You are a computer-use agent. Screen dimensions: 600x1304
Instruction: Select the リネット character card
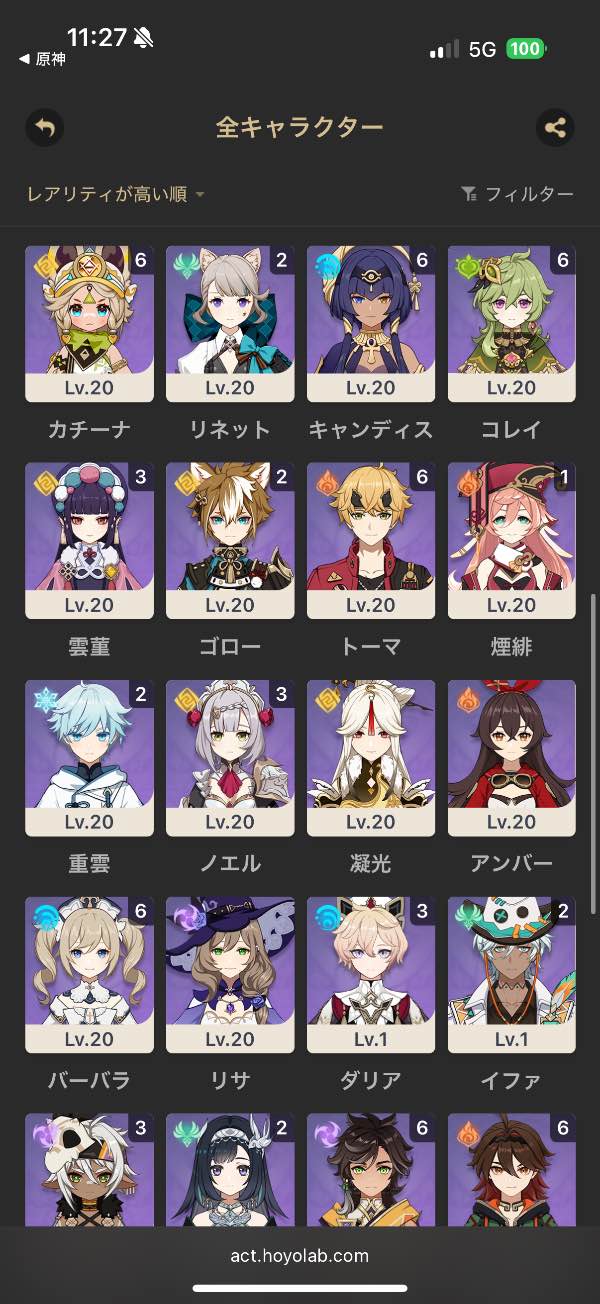pos(230,323)
